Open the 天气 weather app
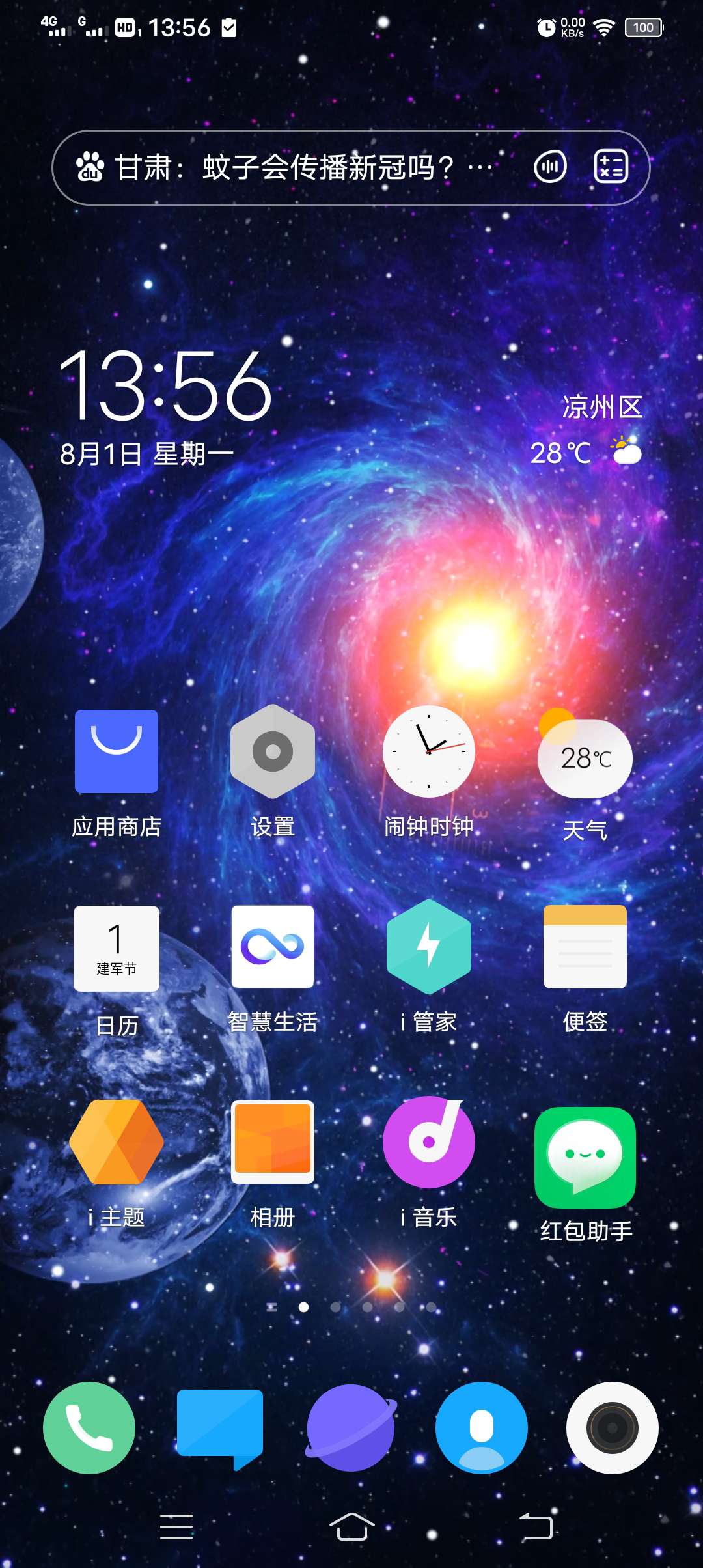The width and height of the screenshot is (703, 1568). click(585, 759)
